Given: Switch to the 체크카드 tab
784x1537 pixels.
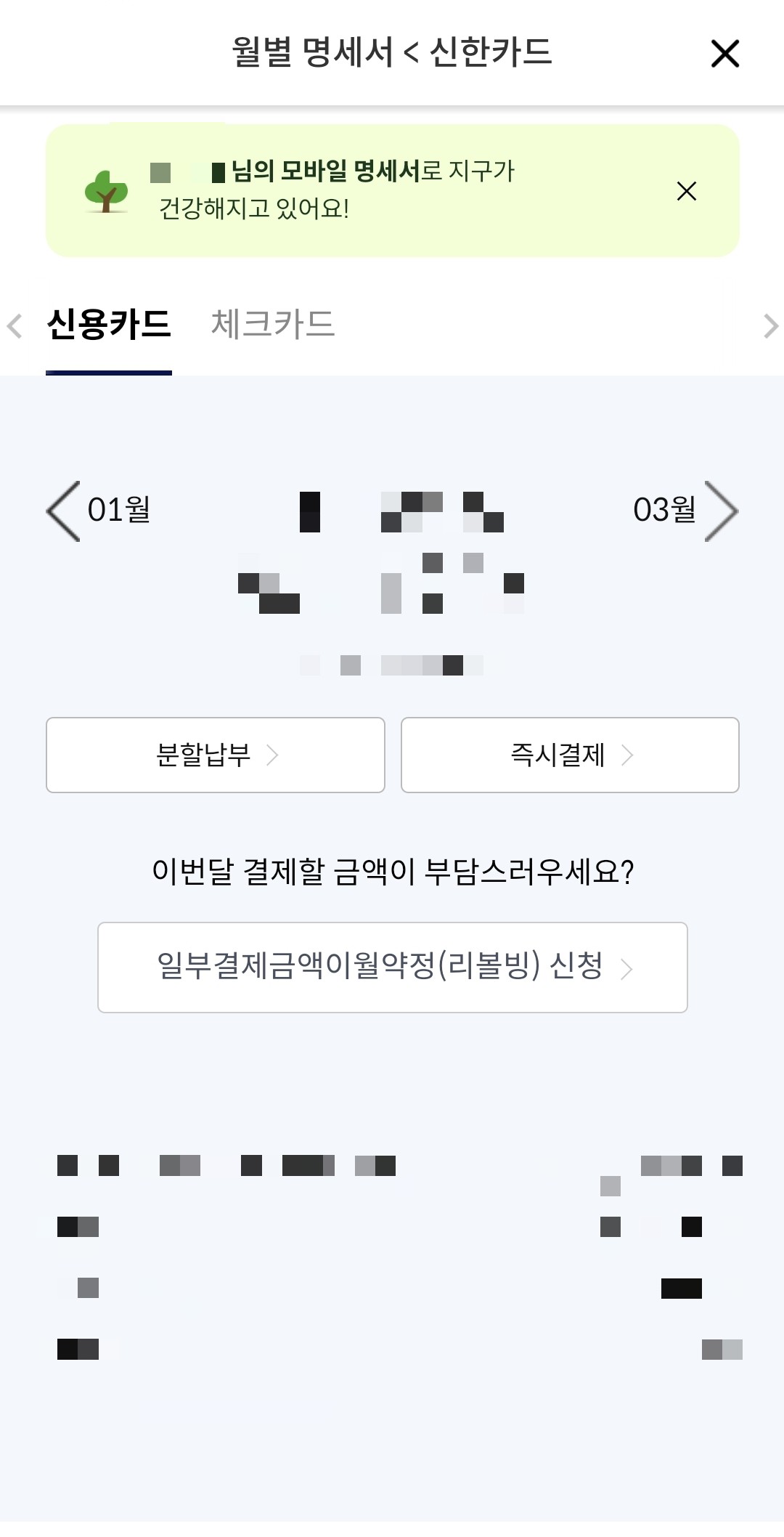Looking at the screenshot, I should pos(273,324).
